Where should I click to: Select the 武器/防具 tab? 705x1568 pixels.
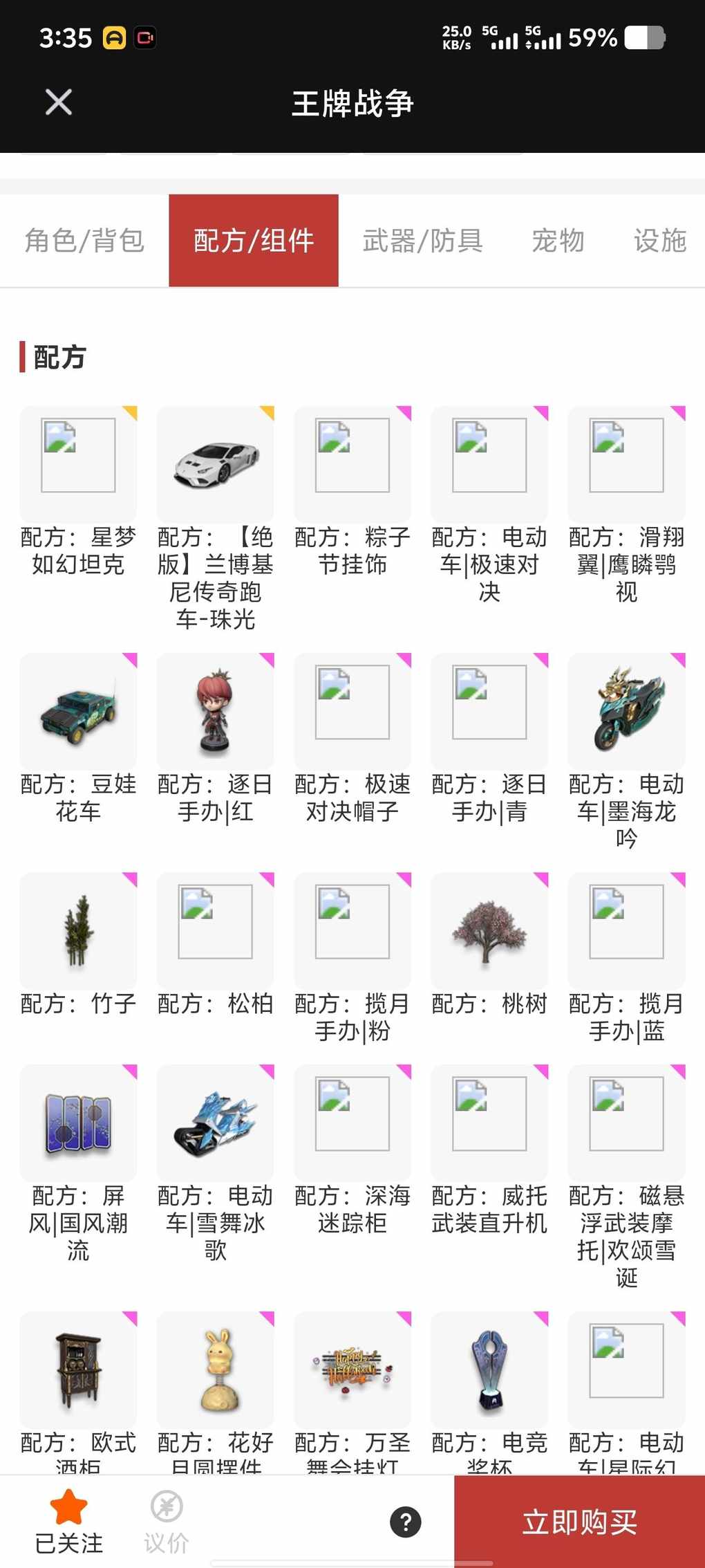point(422,241)
